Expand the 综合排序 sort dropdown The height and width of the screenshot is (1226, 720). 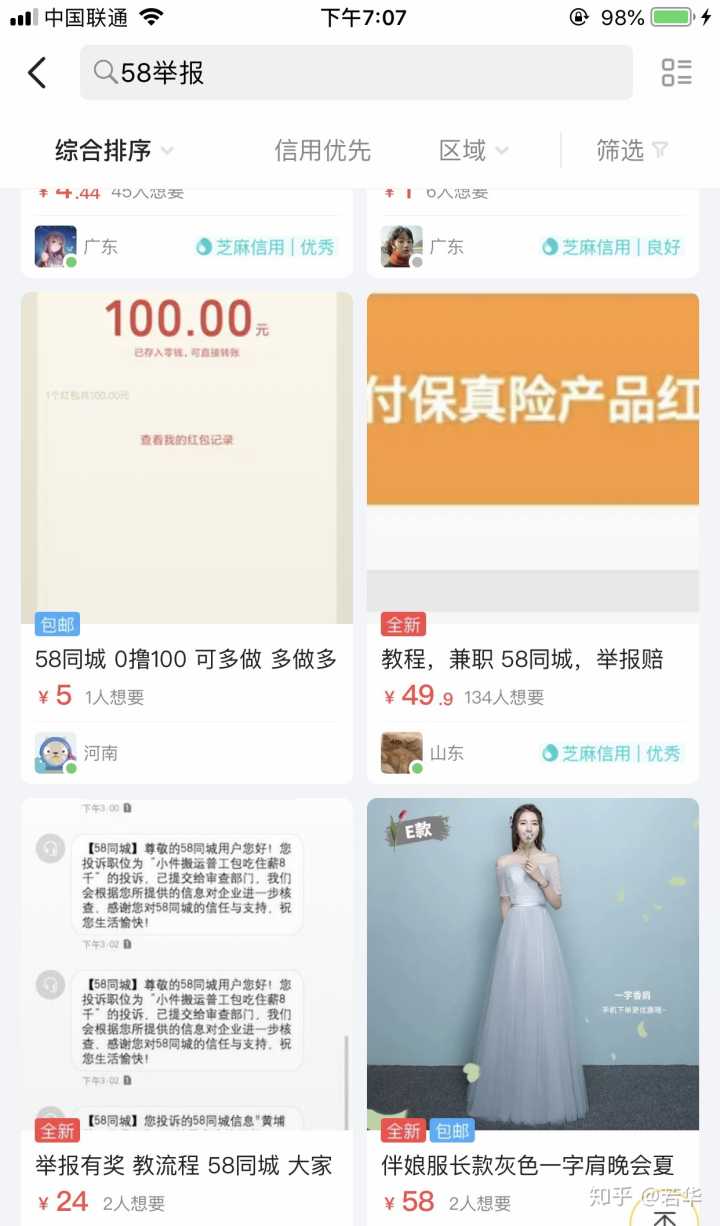[114, 151]
